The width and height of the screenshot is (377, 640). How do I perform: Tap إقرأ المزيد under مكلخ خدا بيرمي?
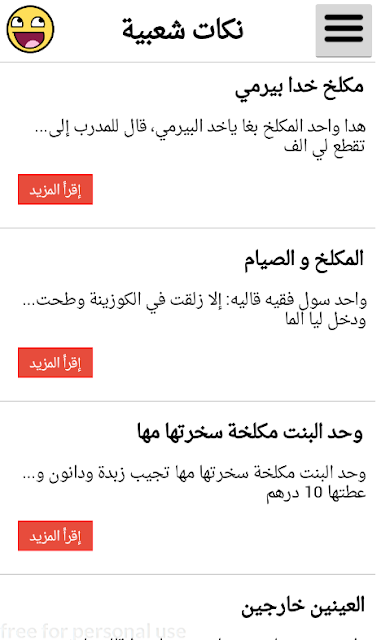pyautogui.click(x=55, y=189)
